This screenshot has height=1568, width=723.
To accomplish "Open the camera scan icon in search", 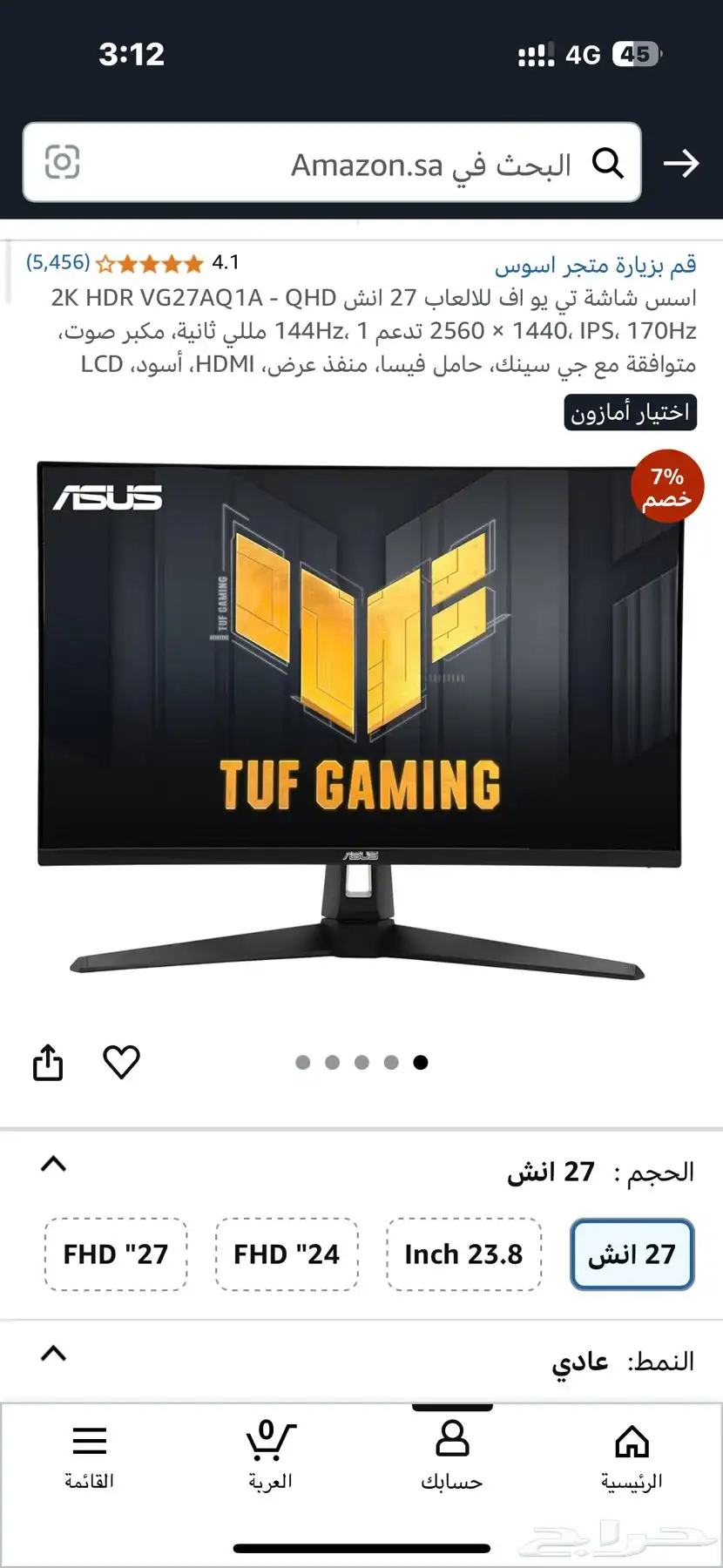I will point(62,163).
